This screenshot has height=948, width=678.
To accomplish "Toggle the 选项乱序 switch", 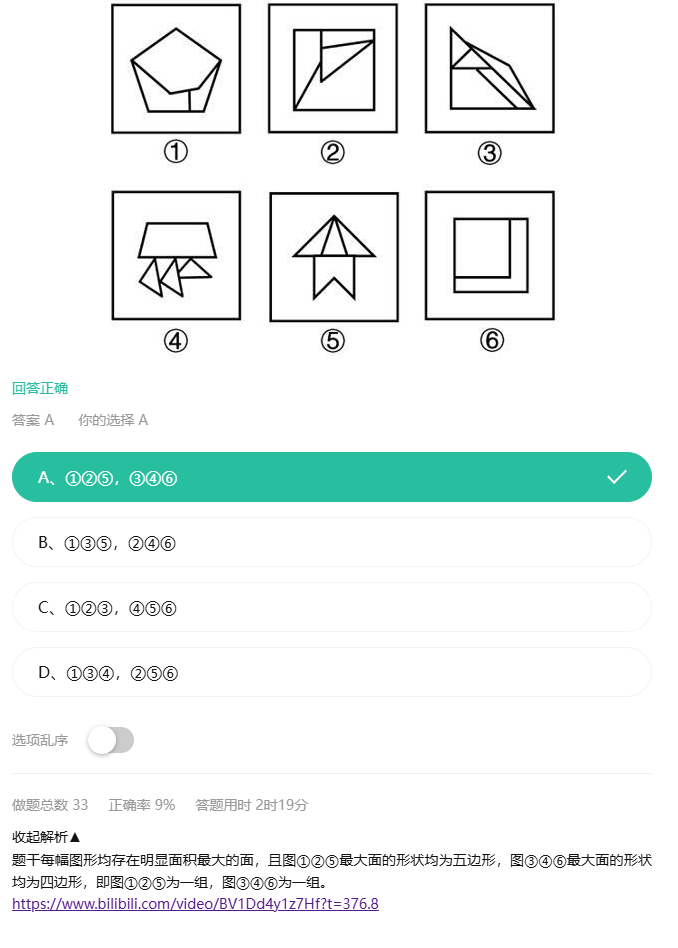I will point(110,740).
